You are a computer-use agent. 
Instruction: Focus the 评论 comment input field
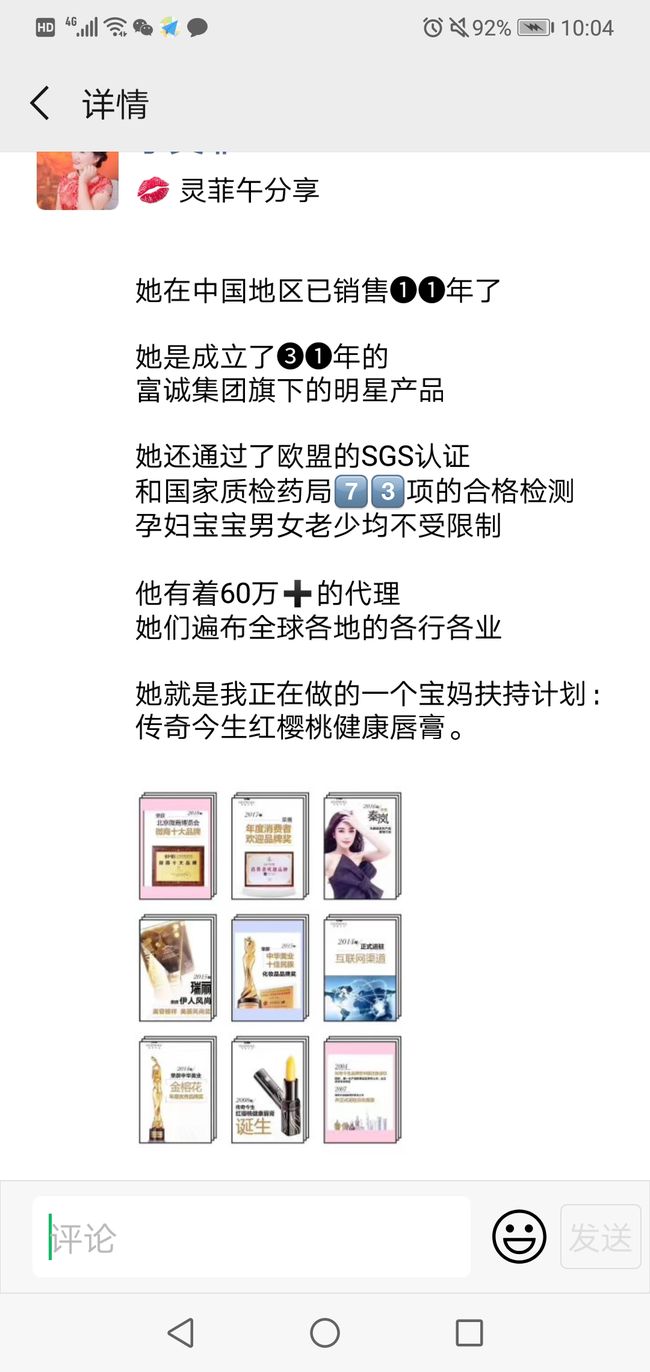click(251, 1237)
